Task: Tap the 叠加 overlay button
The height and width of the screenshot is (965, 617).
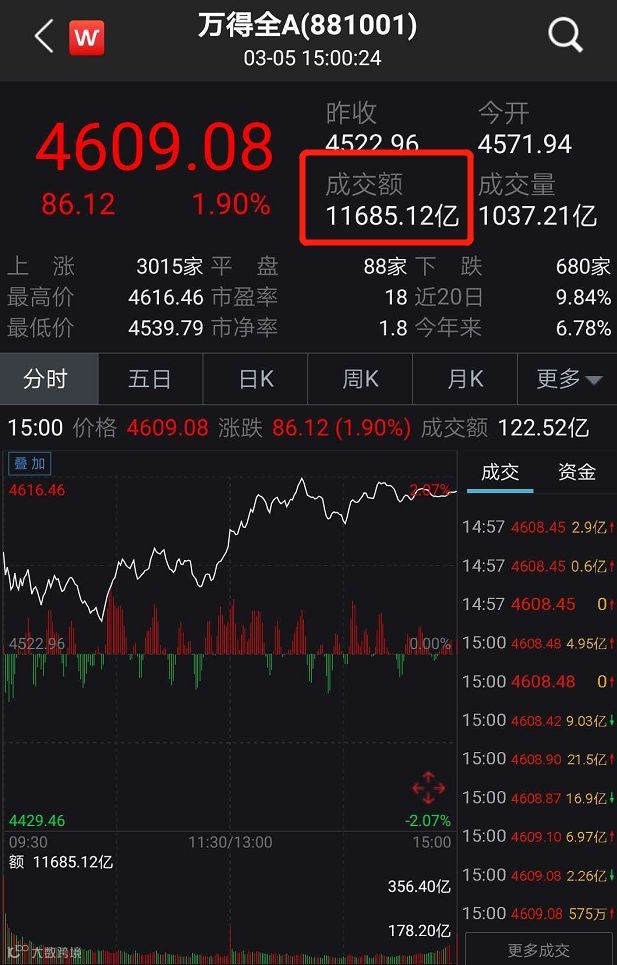Action: 29,463
